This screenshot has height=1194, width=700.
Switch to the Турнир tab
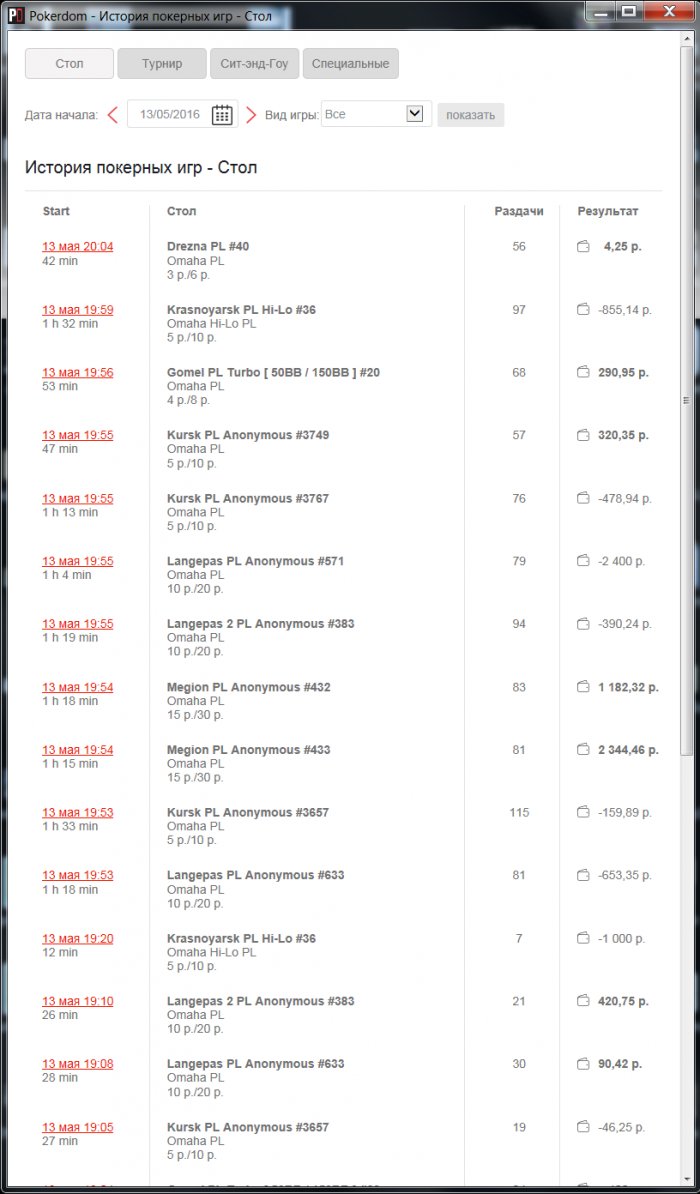click(162, 64)
